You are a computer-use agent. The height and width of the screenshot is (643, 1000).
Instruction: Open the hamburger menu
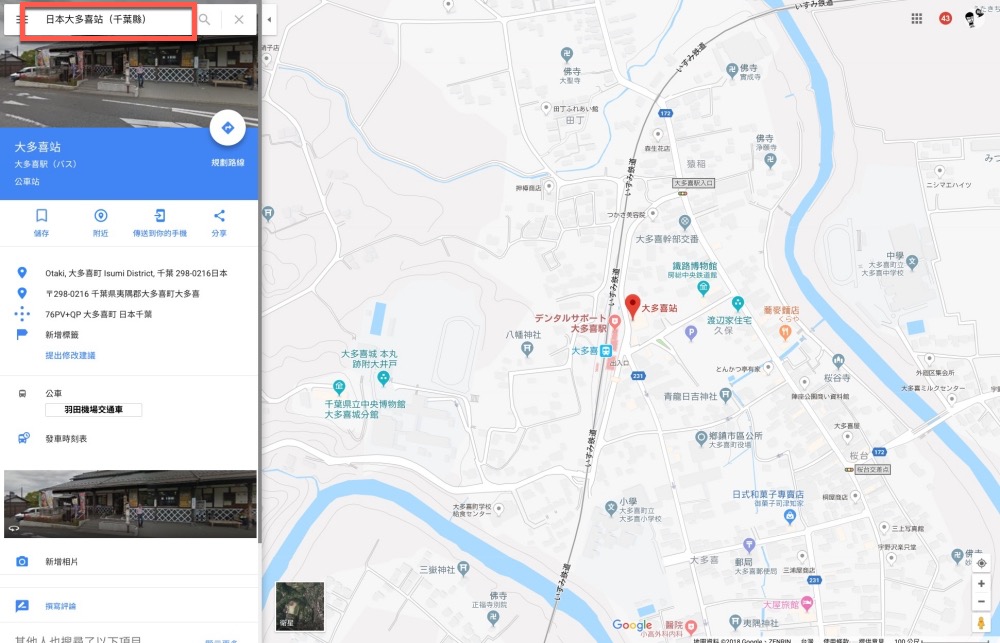point(22,20)
